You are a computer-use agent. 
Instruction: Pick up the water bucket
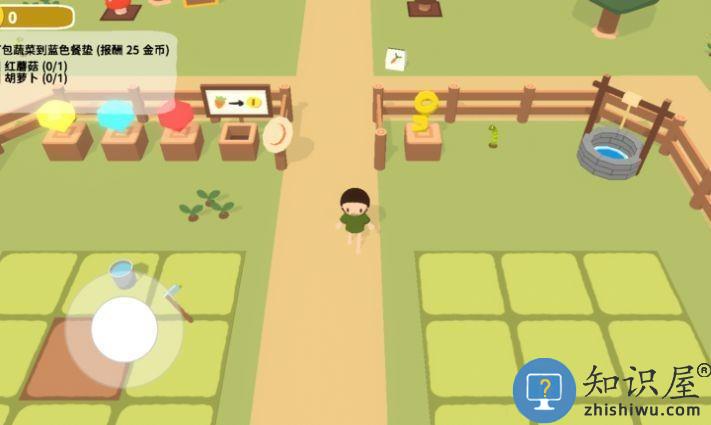point(122,272)
